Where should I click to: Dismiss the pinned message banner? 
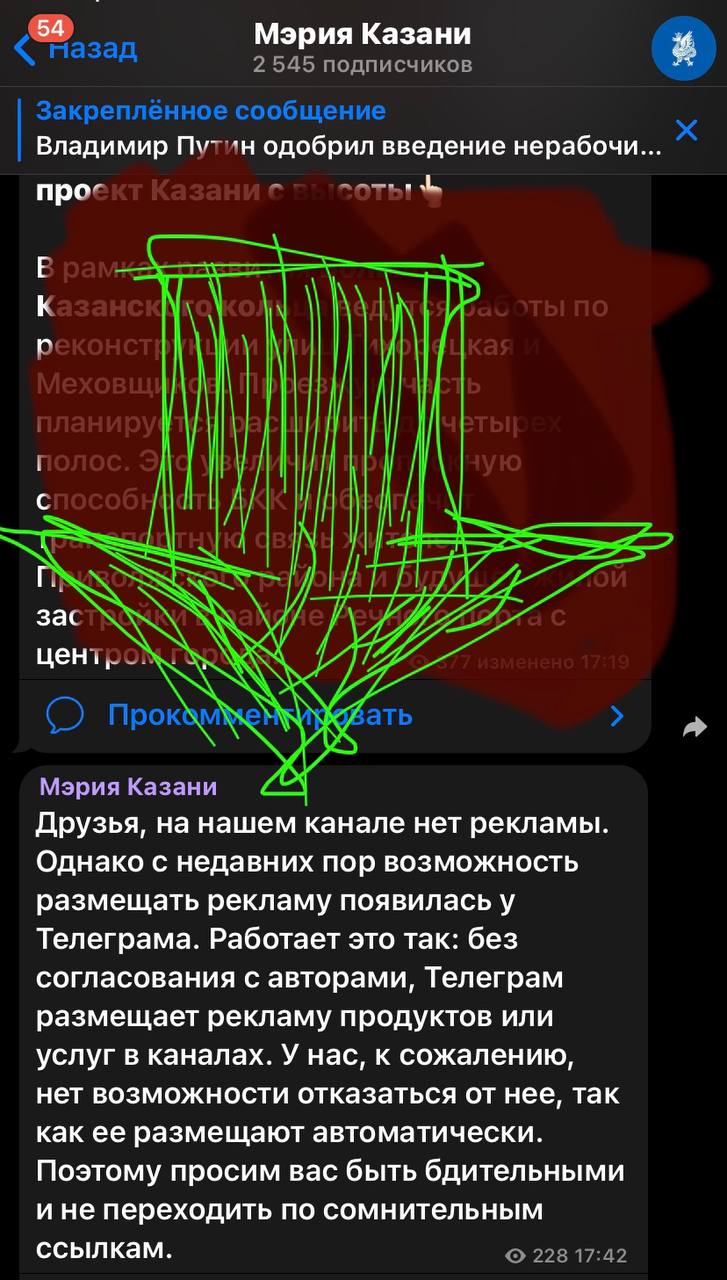coord(687,129)
